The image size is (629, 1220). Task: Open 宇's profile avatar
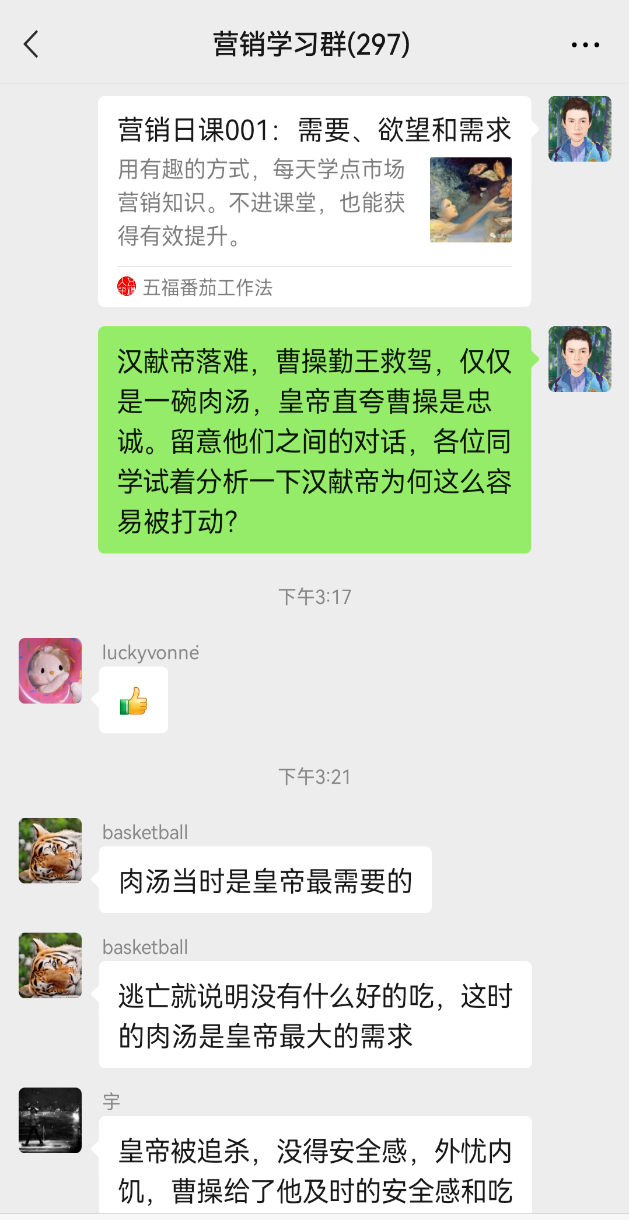50,1120
